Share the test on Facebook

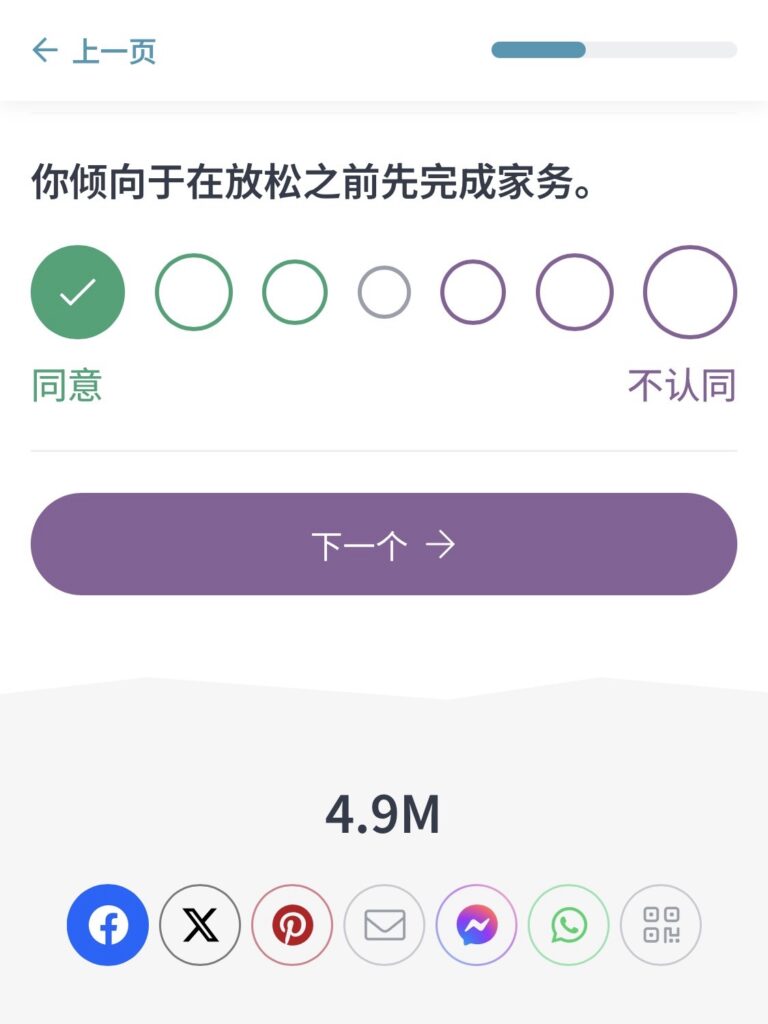(x=108, y=925)
